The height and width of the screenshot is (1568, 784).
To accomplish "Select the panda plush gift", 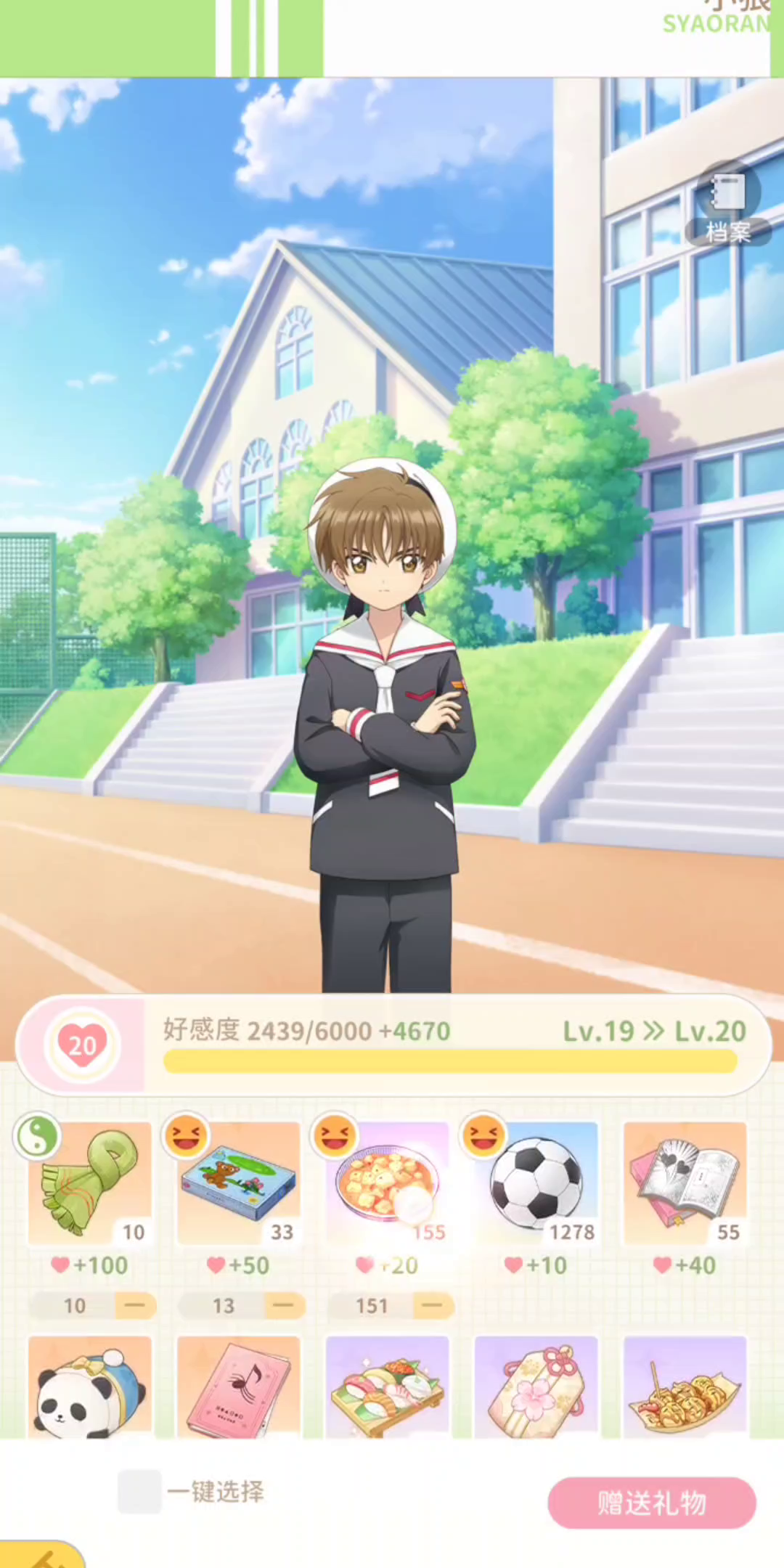I will coord(90,1387).
